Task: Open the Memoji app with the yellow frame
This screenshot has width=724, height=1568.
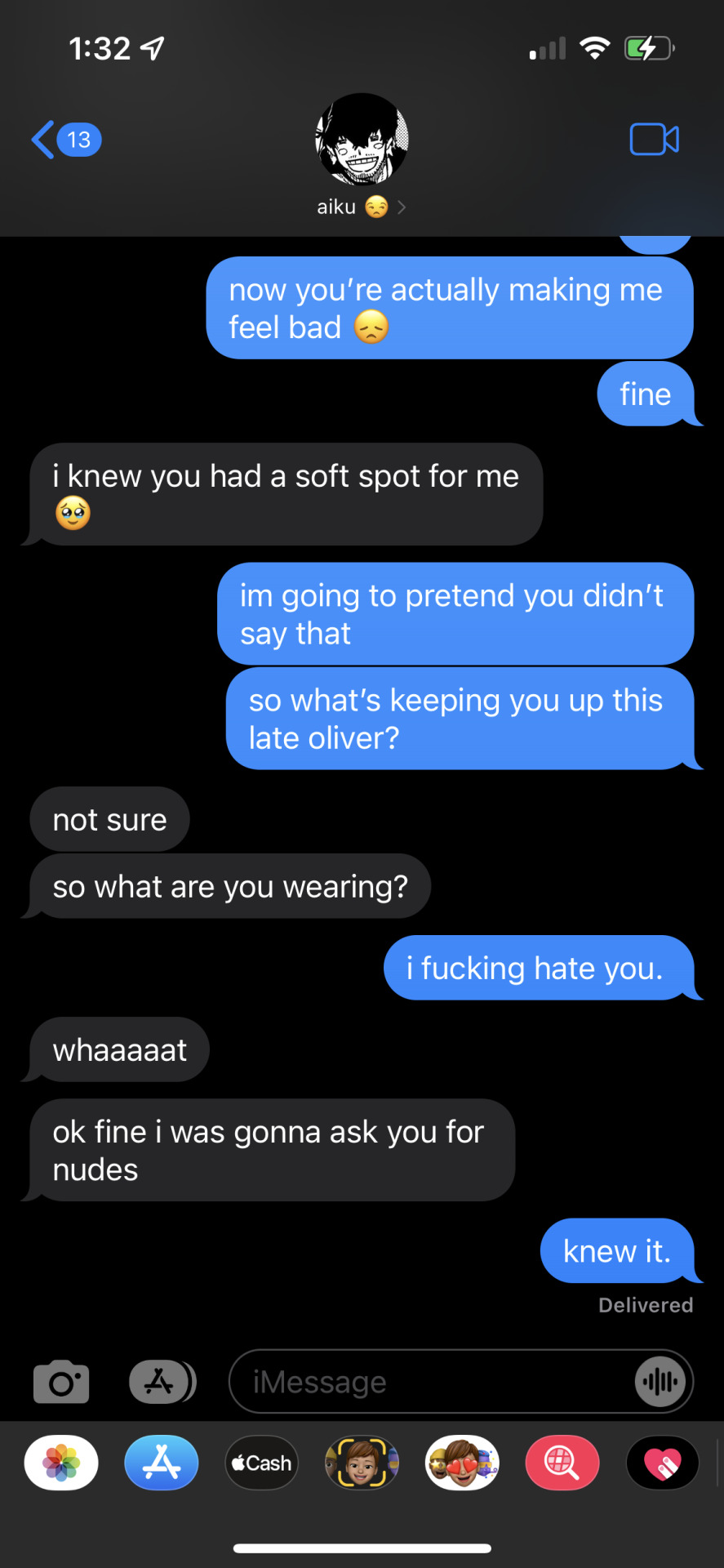Action: pyautogui.click(x=362, y=1463)
